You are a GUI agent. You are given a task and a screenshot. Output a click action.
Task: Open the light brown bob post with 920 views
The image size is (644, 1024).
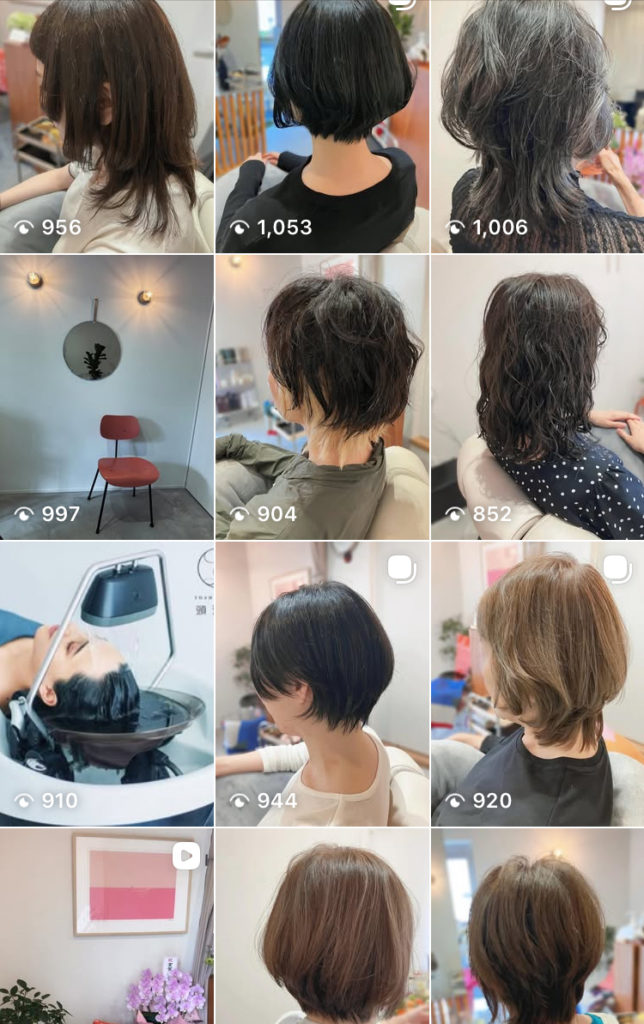pyautogui.click(x=538, y=684)
